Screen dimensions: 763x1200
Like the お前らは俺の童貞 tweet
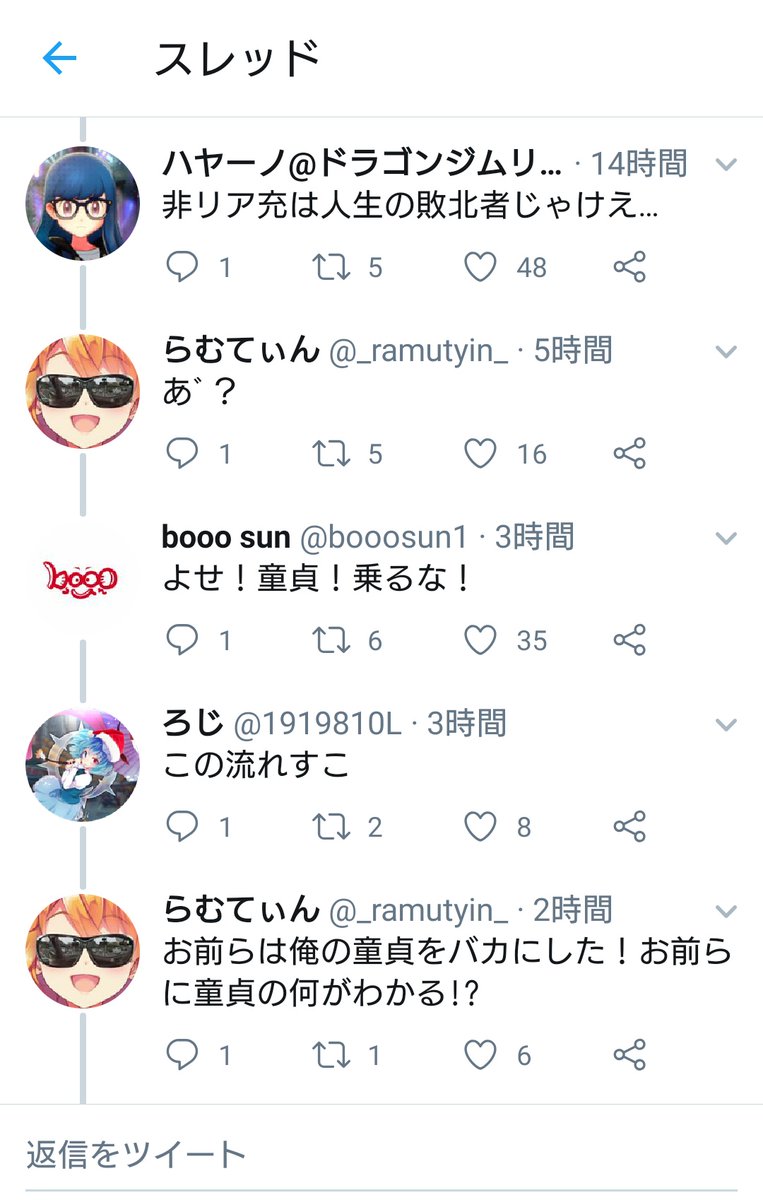[481, 1055]
